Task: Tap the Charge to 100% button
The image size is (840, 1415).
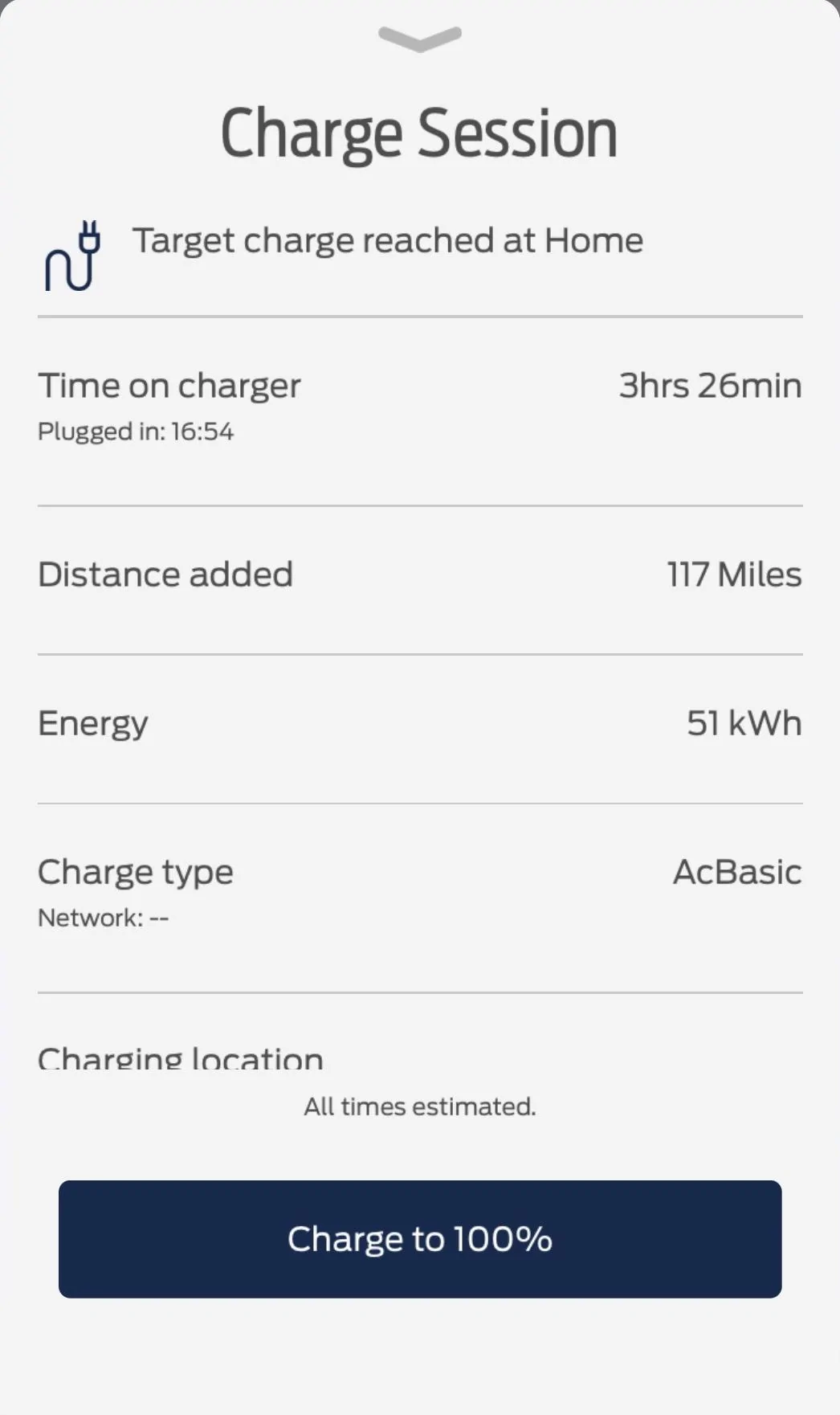Action: pyautogui.click(x=420, y=1238)
